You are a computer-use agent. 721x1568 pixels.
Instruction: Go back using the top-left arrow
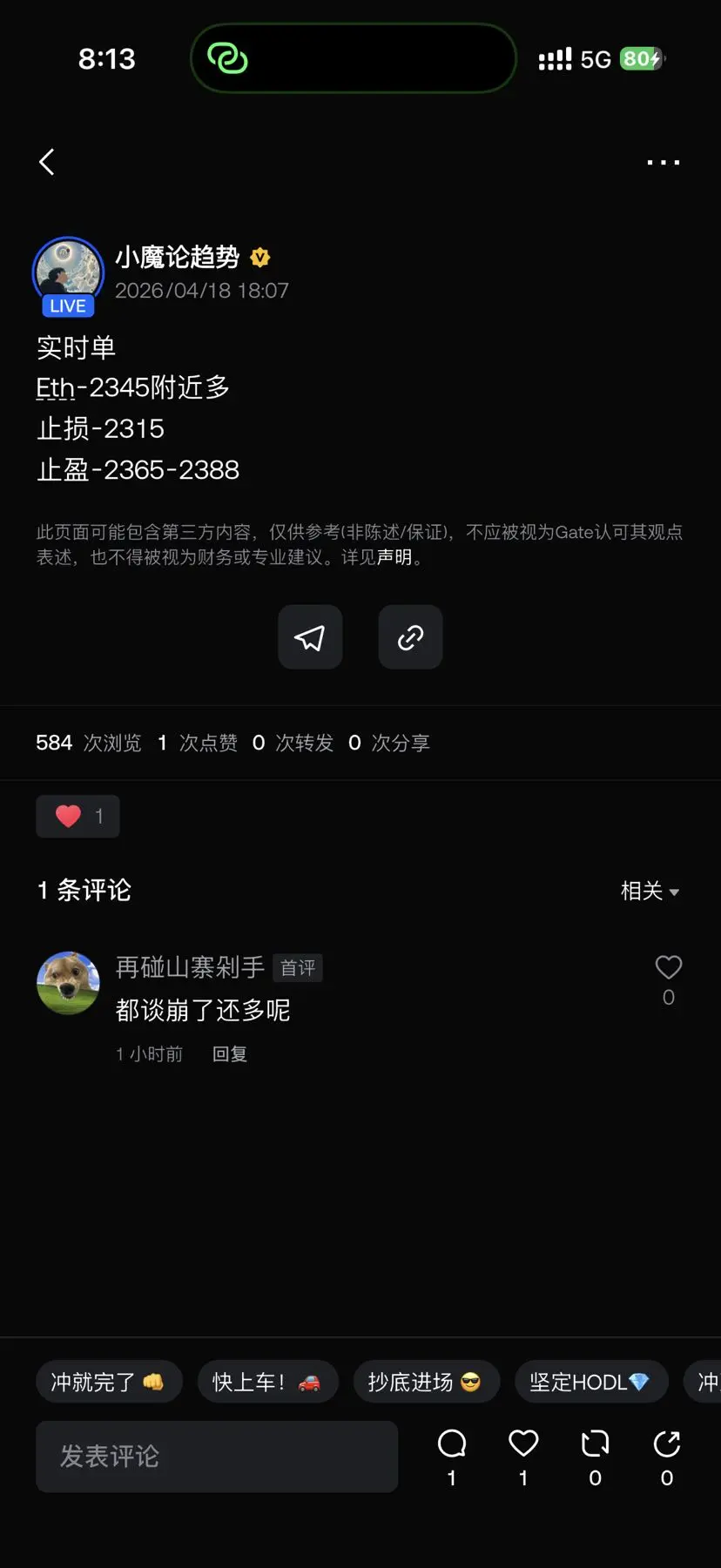pos(46,162)
